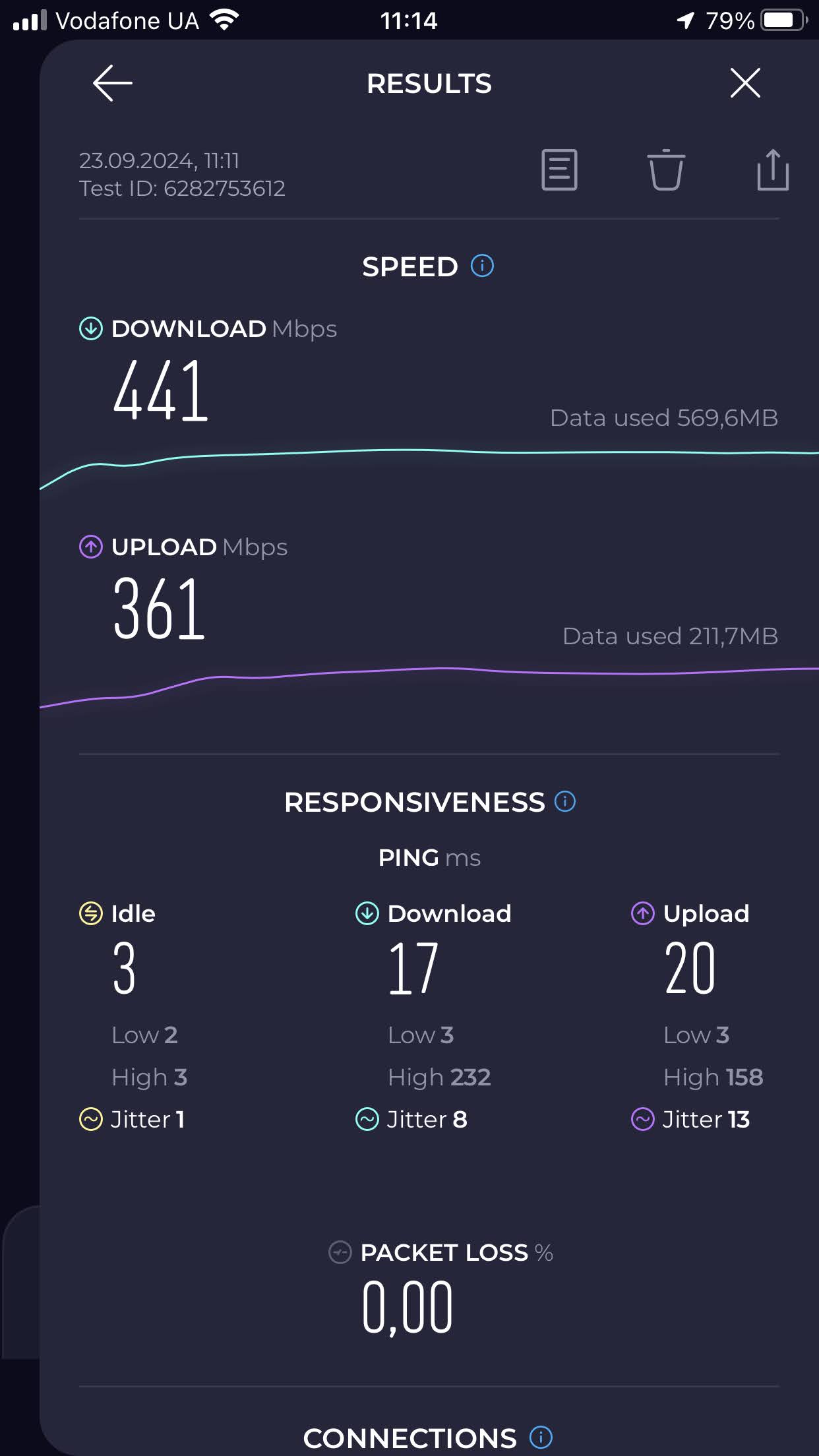The height and width of the screenshot is (1456, 819).
Task: Delete this test result with the trash icon
Action: (666, 169)
